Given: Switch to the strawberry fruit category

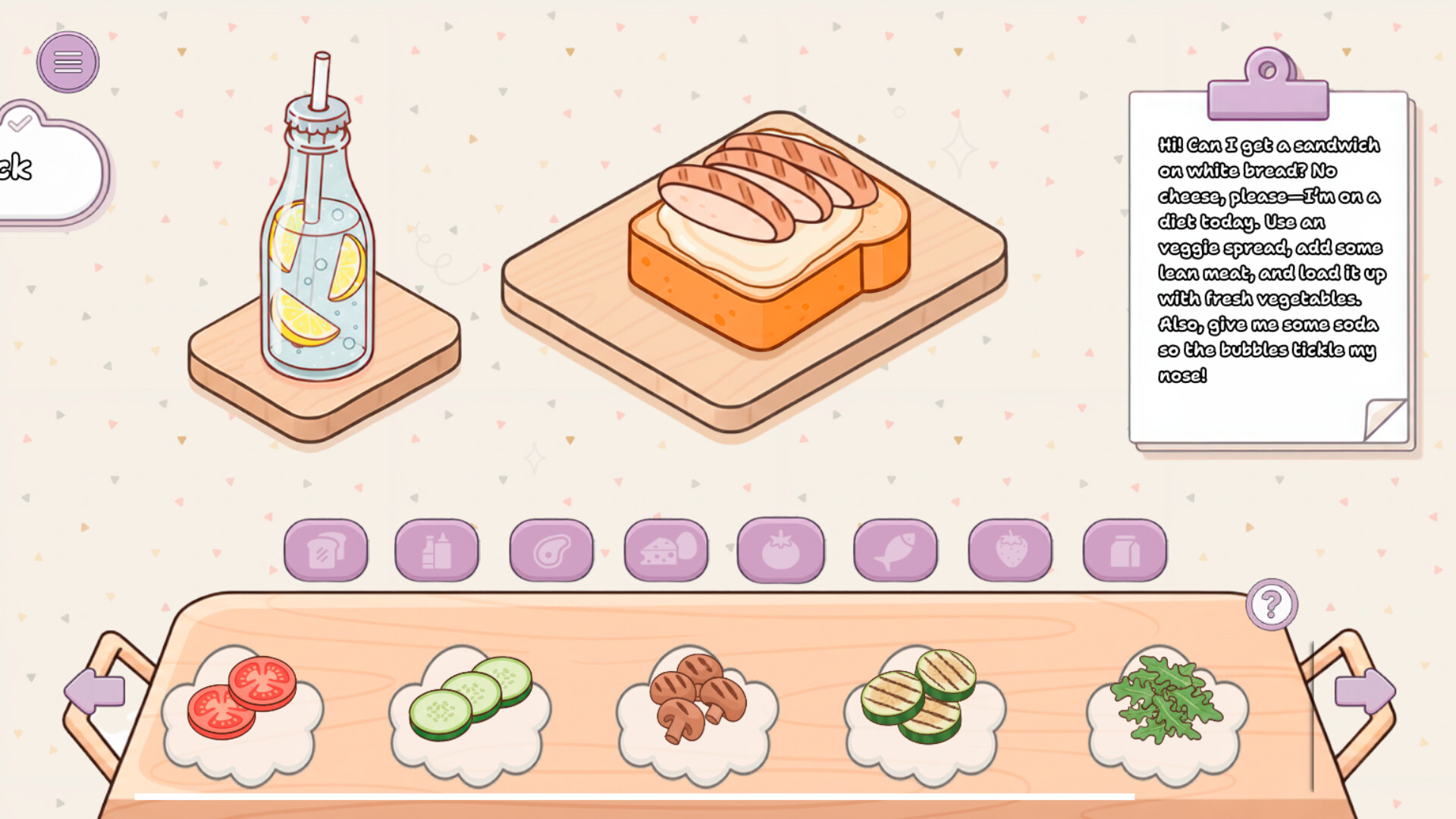Looking at the screenshot, I should click(1009, 551).
